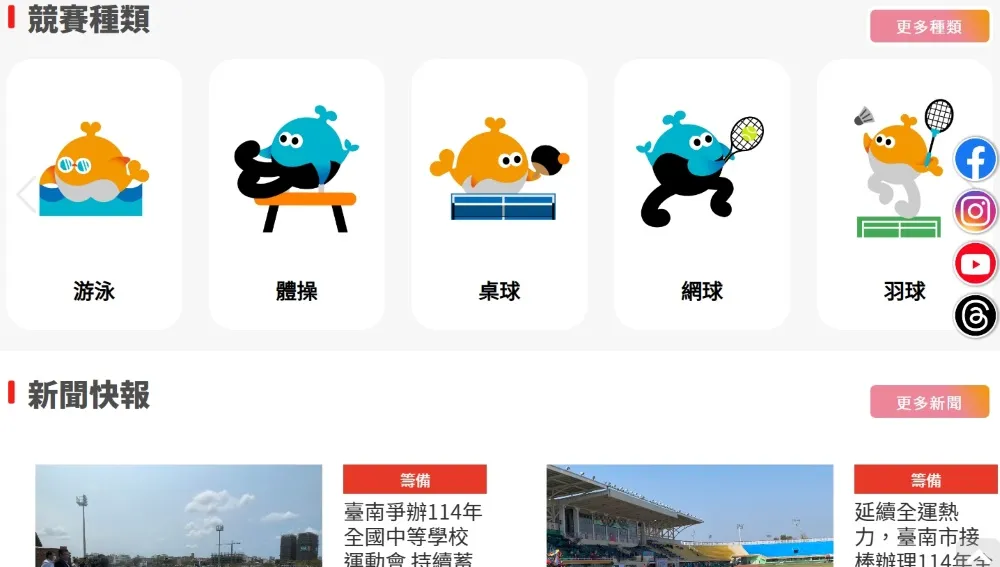Read news 臺南爭辦114年全國中等學校運動會
The height and width of the screenshot is (567, 1000).
pyautogui.click(x=413, y=536)
